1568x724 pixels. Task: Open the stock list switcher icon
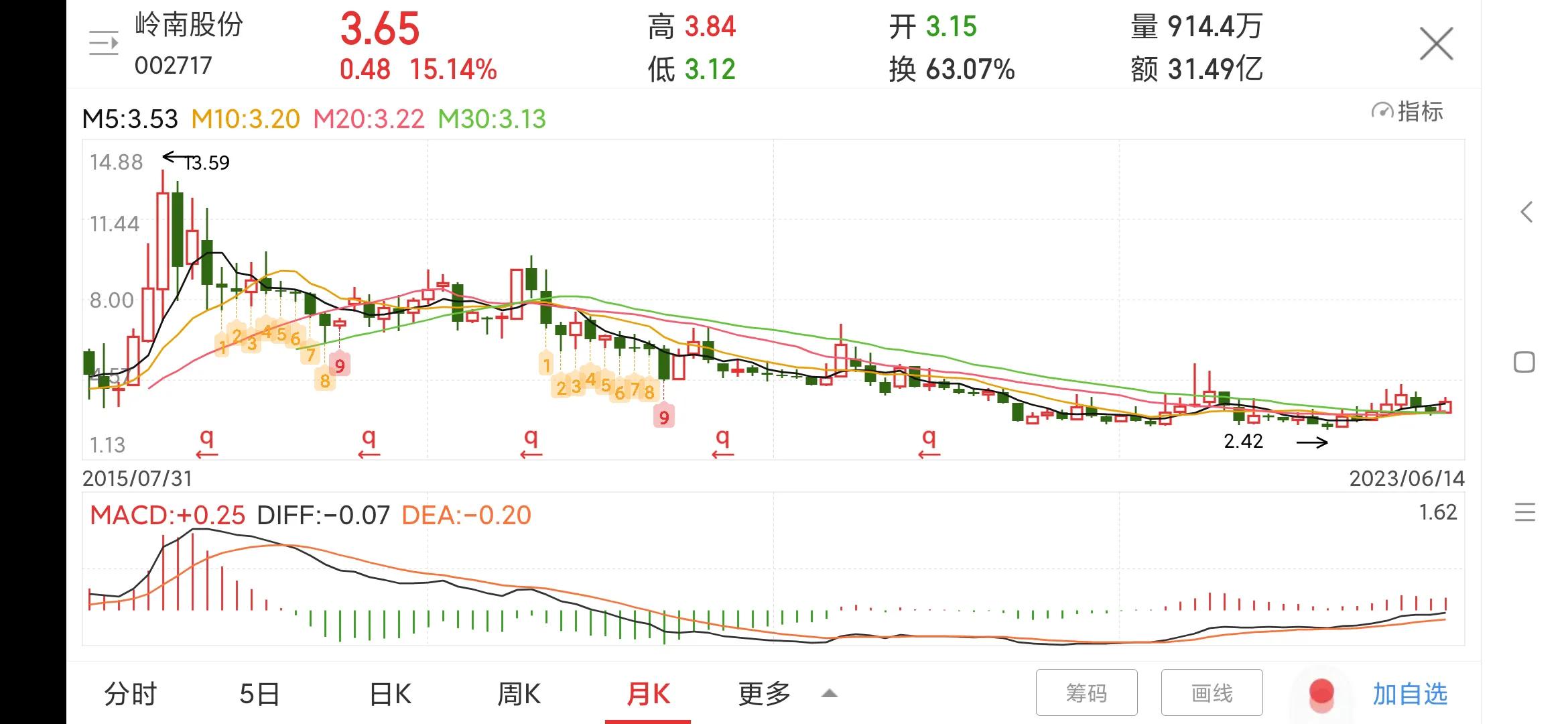[x=104, y=44]
